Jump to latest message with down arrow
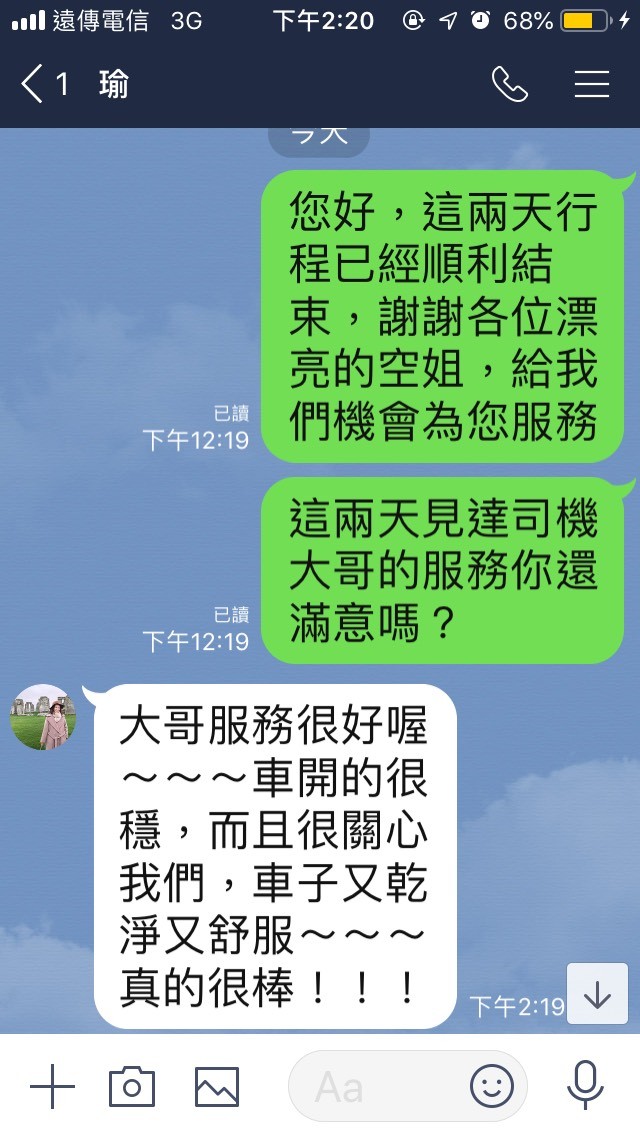 (x=597, y=994)
